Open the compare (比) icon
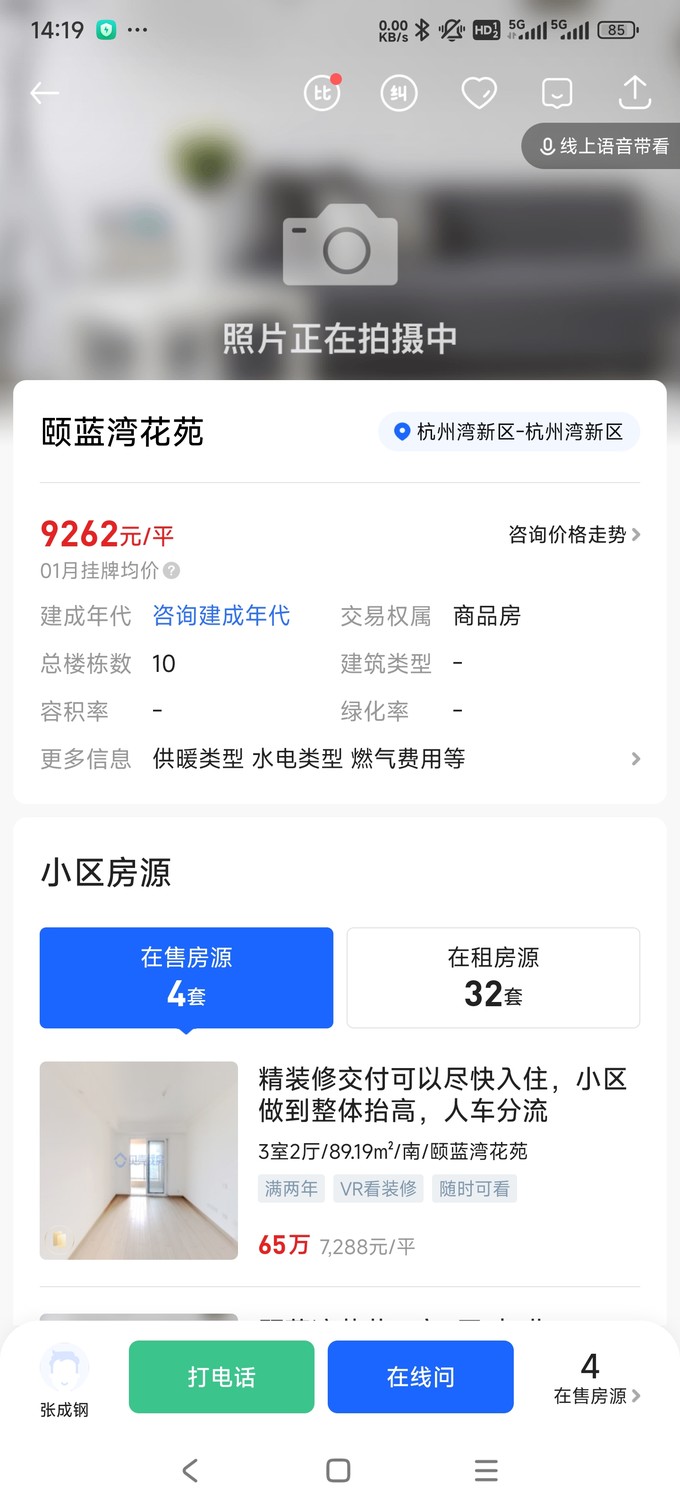 [322, 94]
